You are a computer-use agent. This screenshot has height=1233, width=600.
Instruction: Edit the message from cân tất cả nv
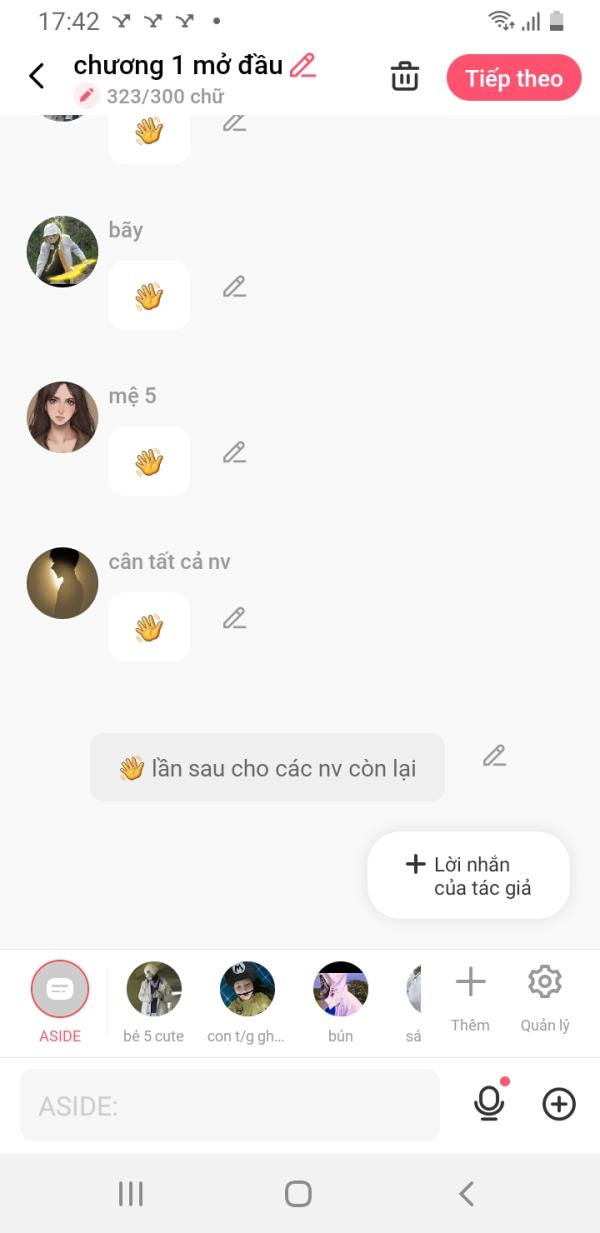point(234,619)
